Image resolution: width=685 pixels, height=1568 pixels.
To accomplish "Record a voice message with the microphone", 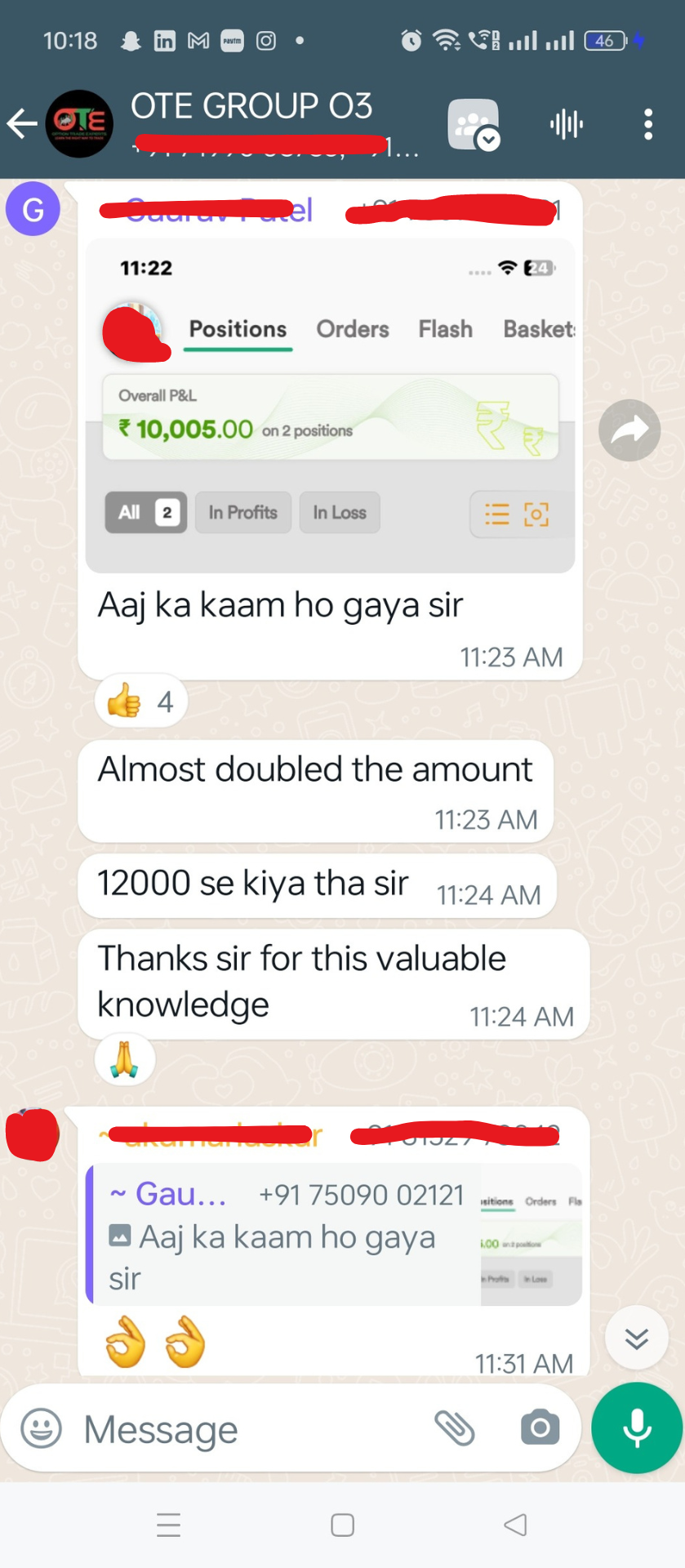I will 637,1428.
